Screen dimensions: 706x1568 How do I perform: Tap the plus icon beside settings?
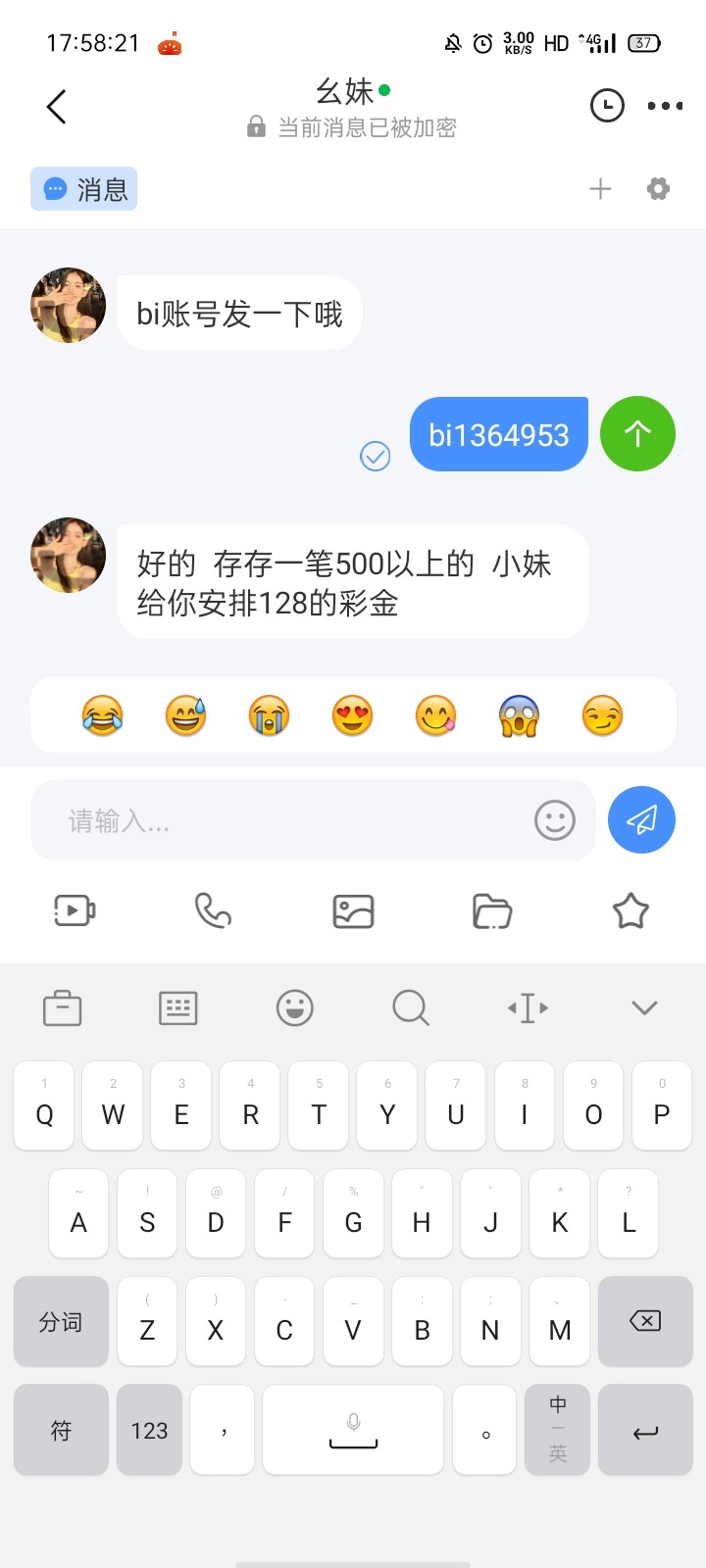click(x=600, y=189)
